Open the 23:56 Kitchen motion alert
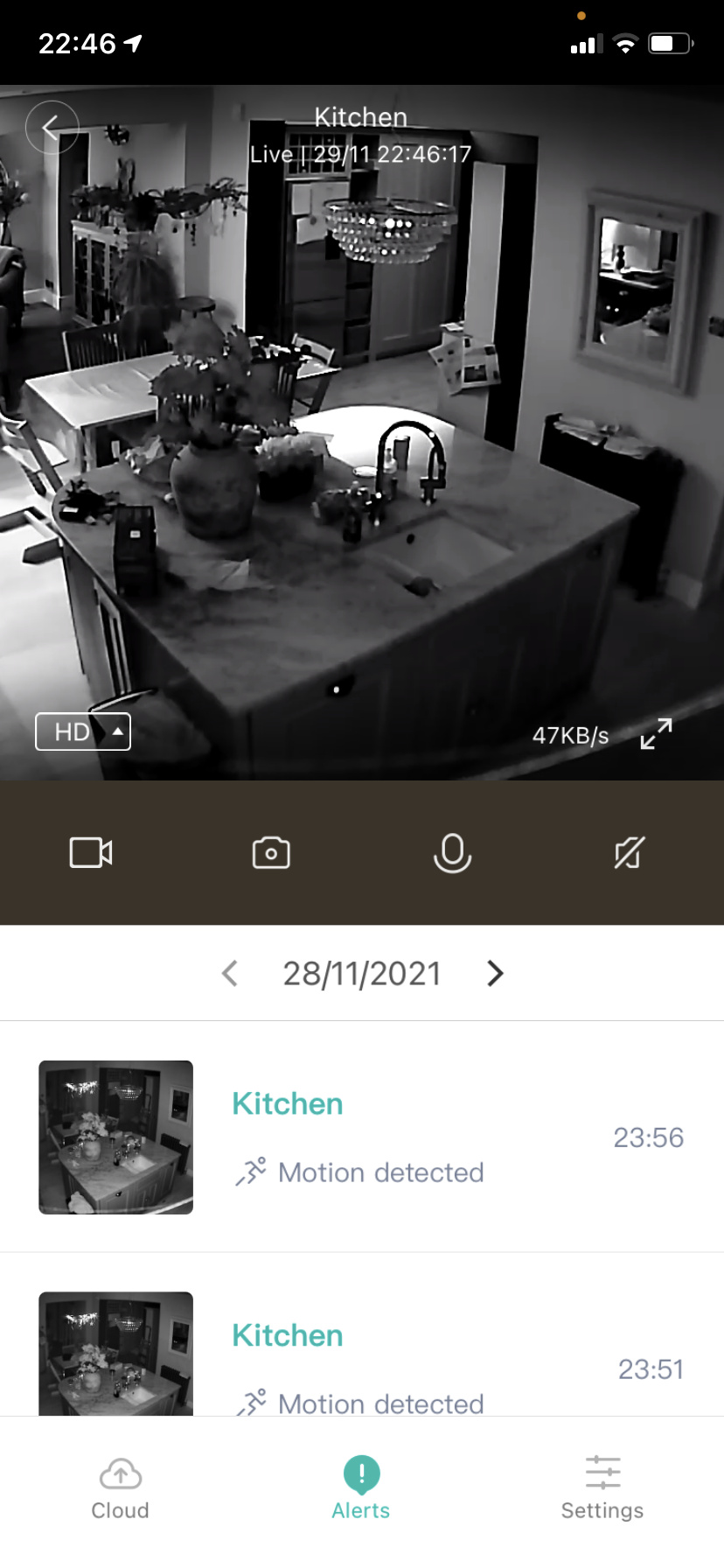 [361, 1137]
